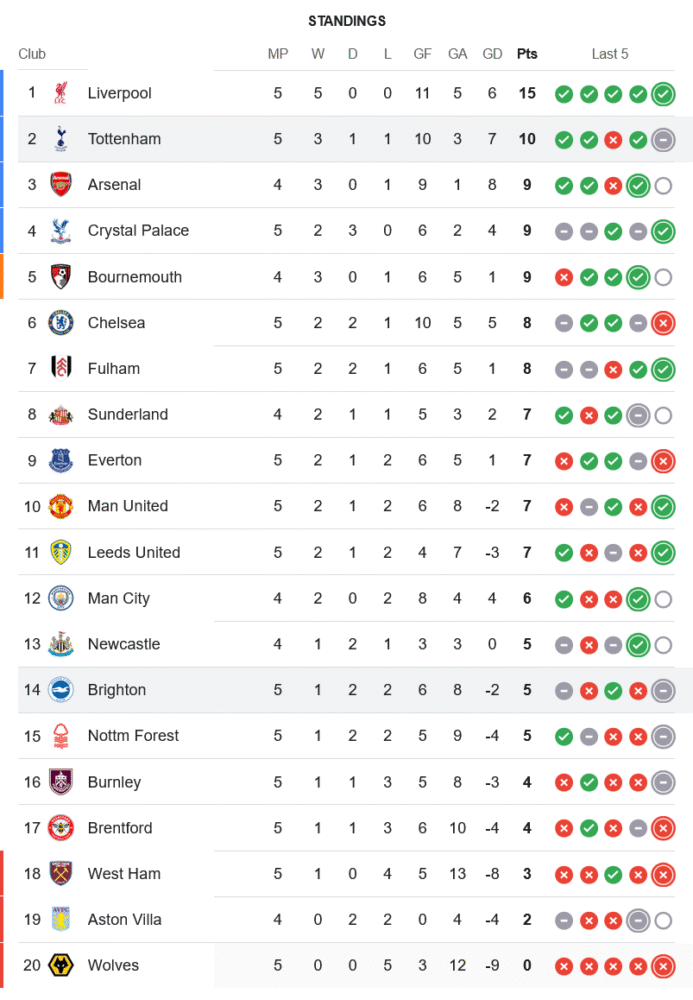Screen dimensions: 693x1000
Task: Select Fulham in the standings
Action: [114, 368]
